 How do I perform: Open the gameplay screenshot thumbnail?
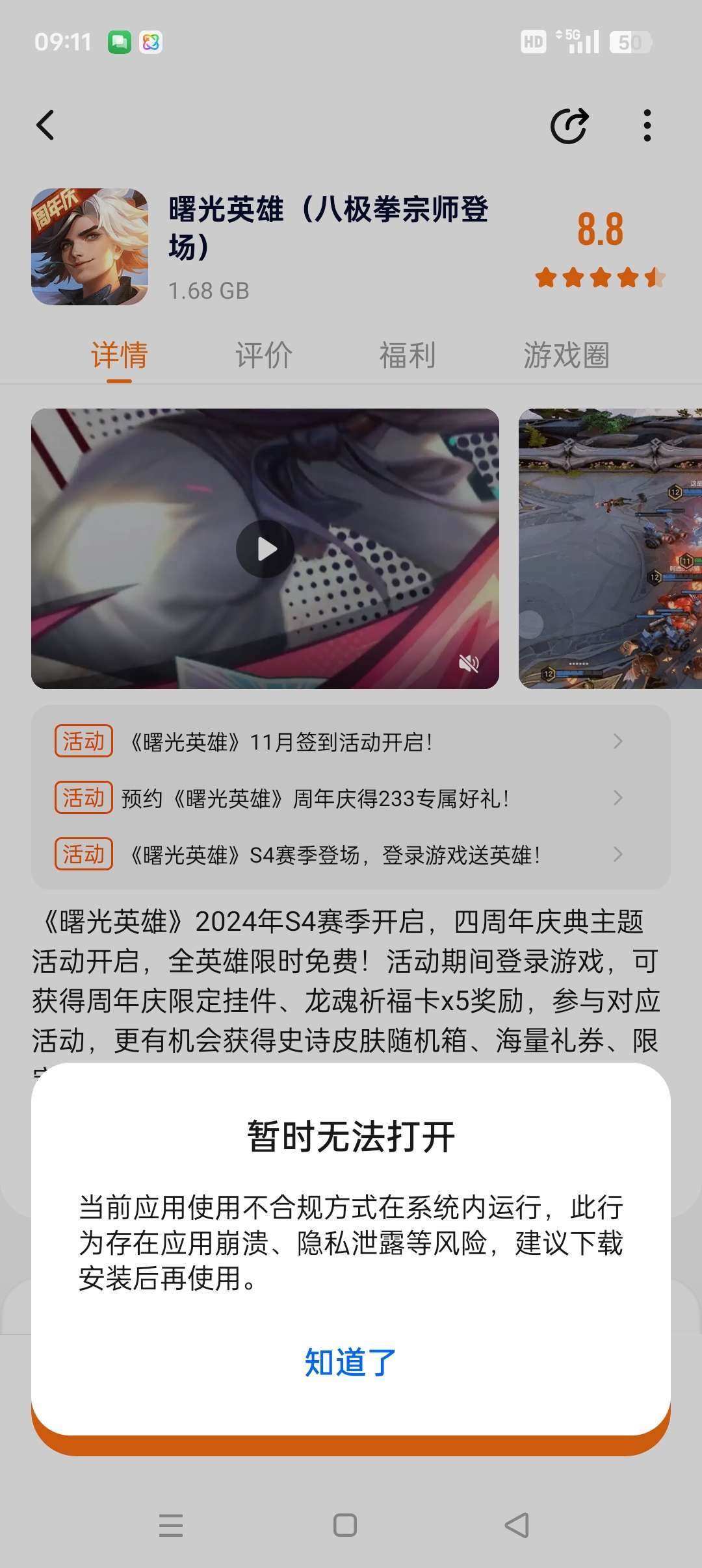[x=610, y=549]
